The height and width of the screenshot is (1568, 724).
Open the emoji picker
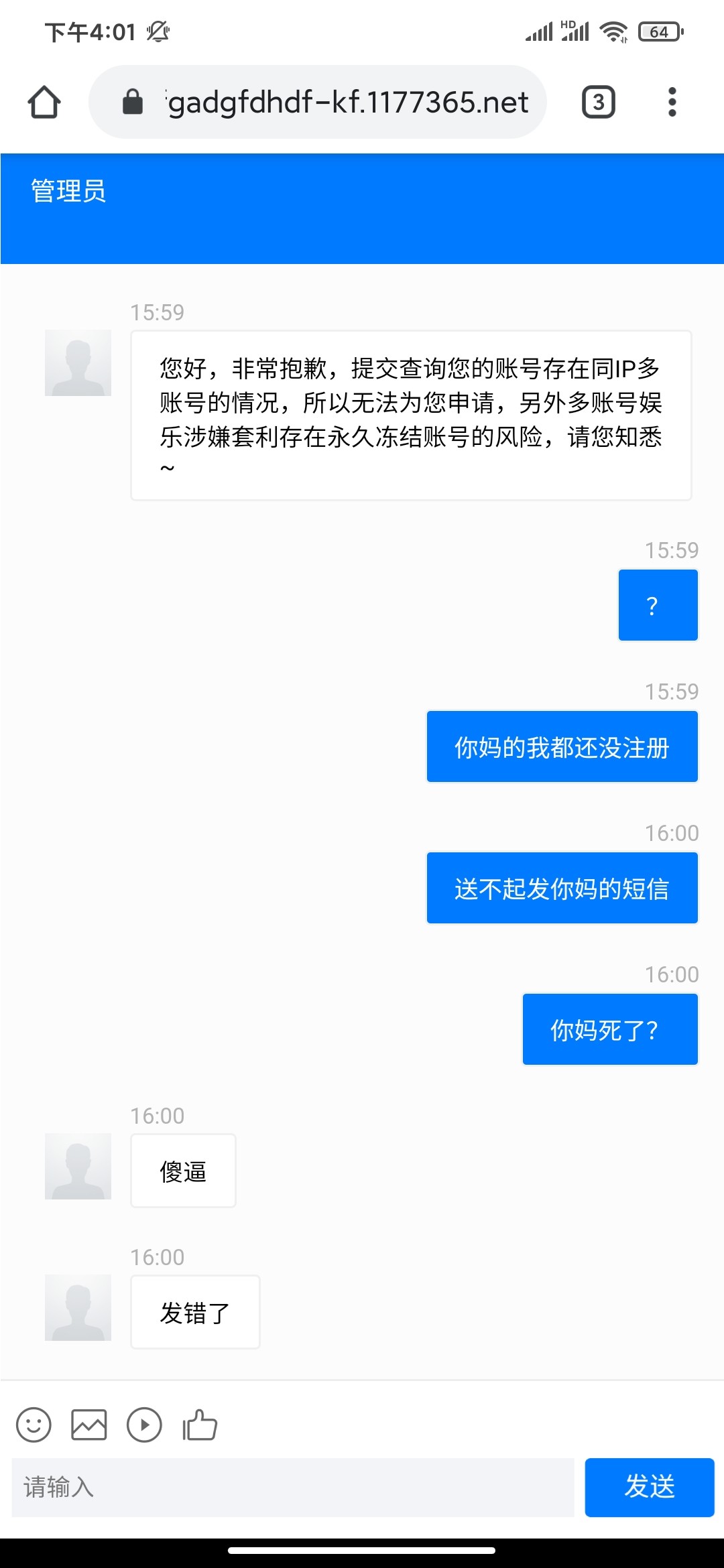pos(34,1425)
